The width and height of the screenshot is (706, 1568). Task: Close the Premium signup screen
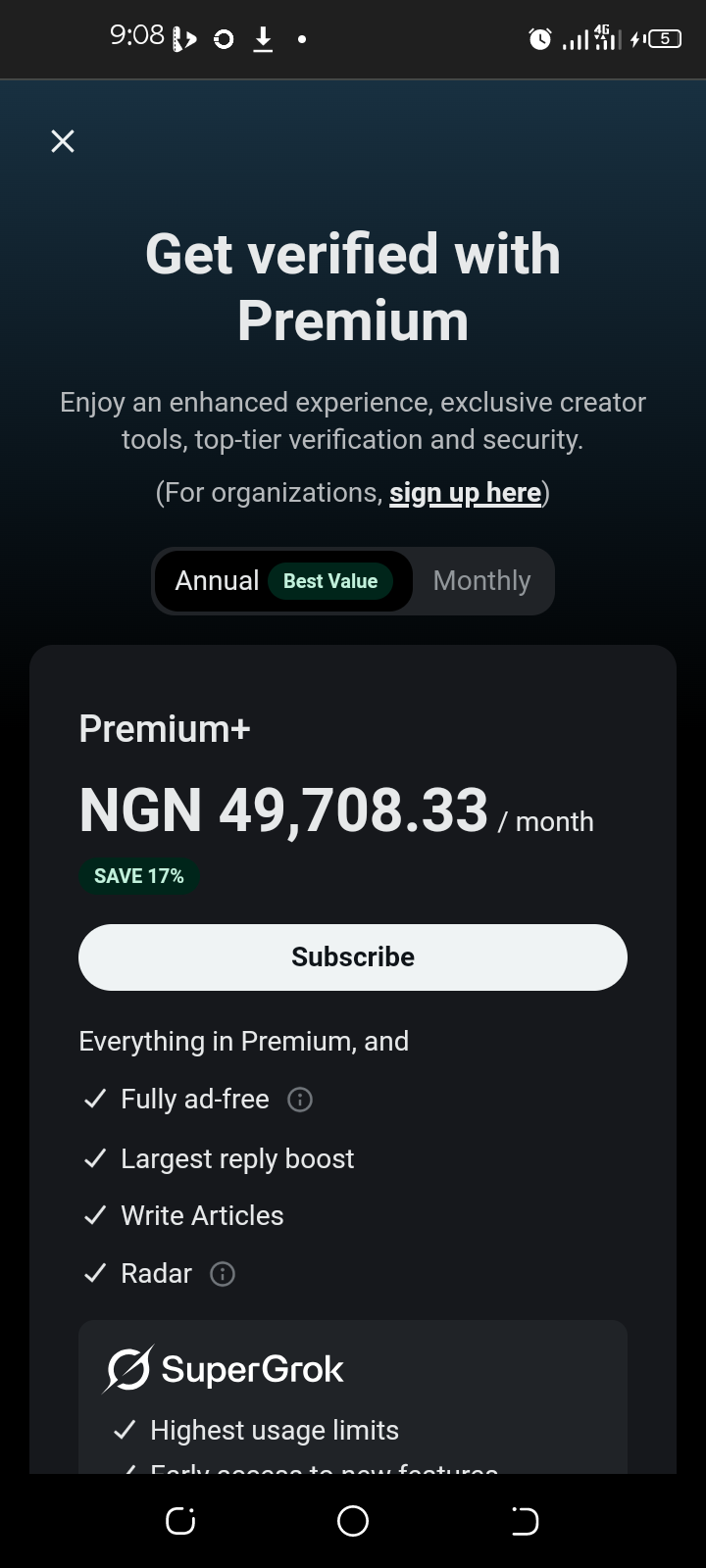(x=63, y=141)
